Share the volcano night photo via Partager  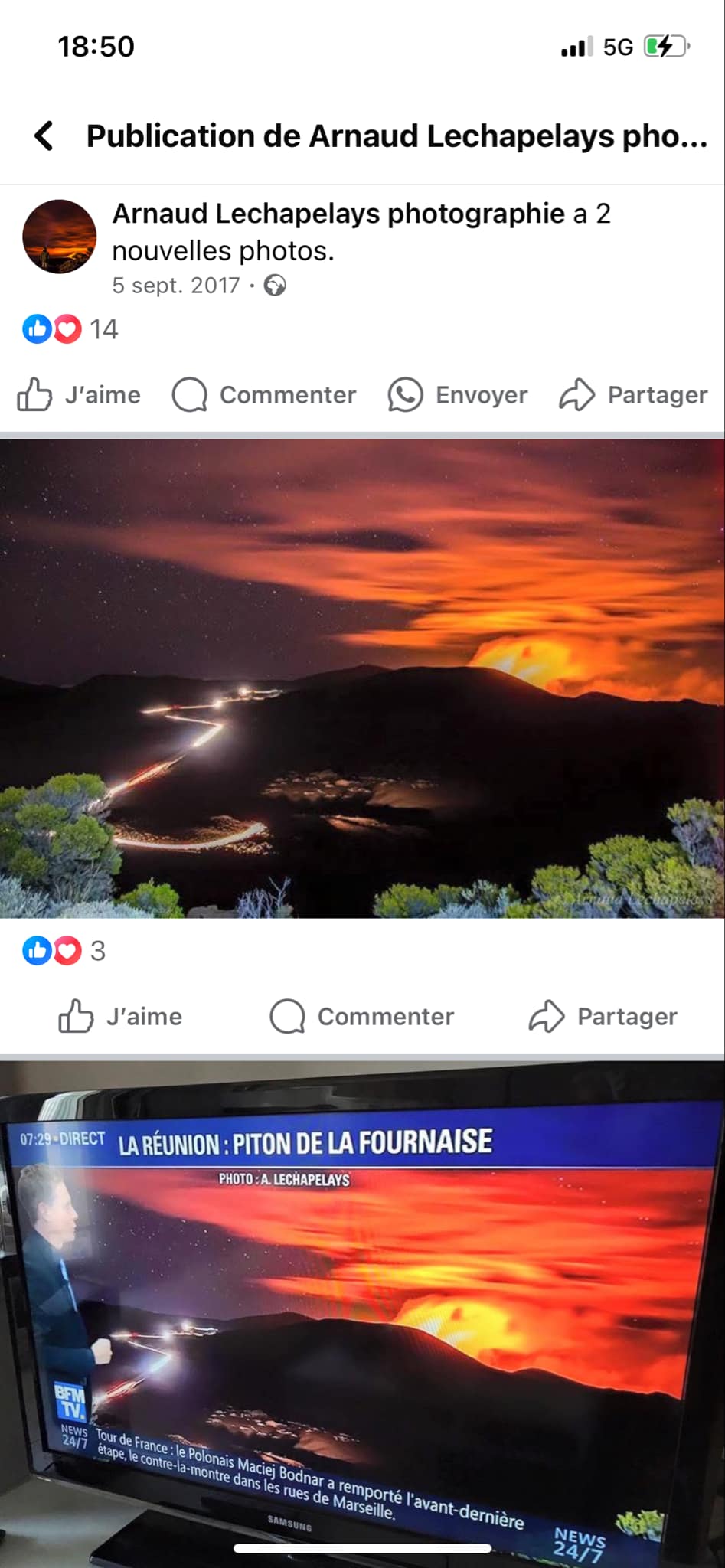[603, 1017]
